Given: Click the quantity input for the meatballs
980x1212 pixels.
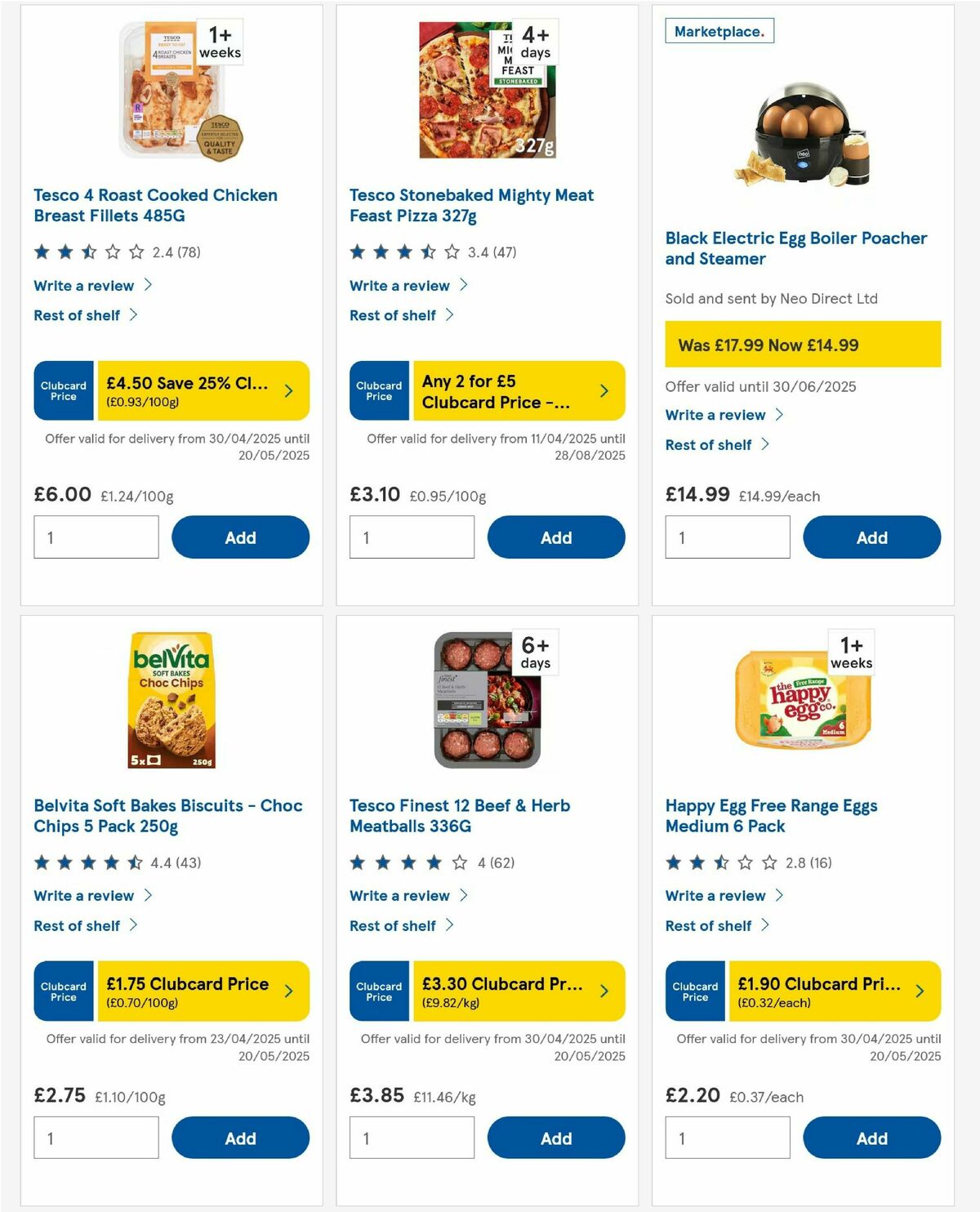Looking at the screenshot, I should 412,1137.
